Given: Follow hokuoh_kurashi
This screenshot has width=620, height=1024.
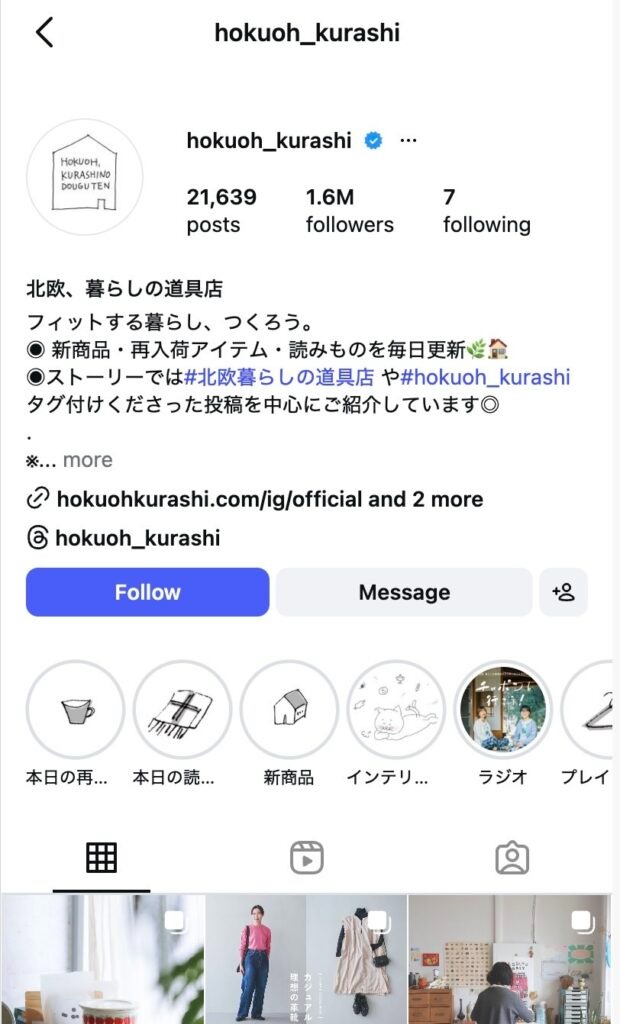Looking at the screenshot, I should coord(147,592).
